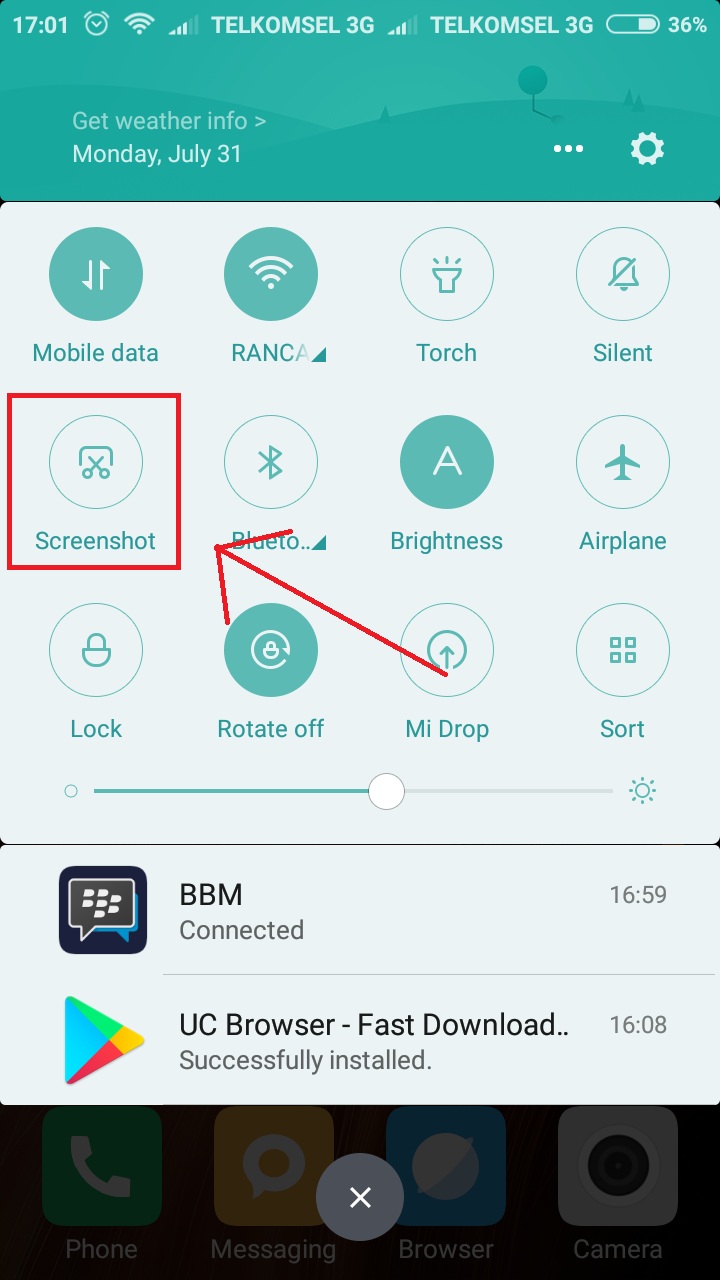Toggle auto Brightness
Screen dimensions: 720x1280
[447, 462]
